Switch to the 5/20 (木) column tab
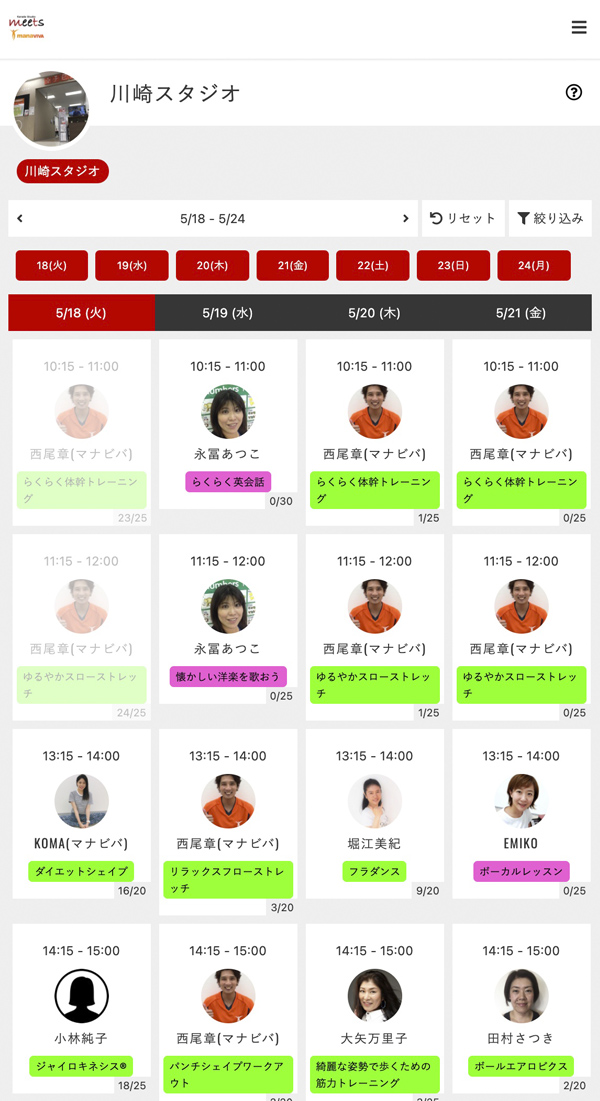 click(374, 313)
